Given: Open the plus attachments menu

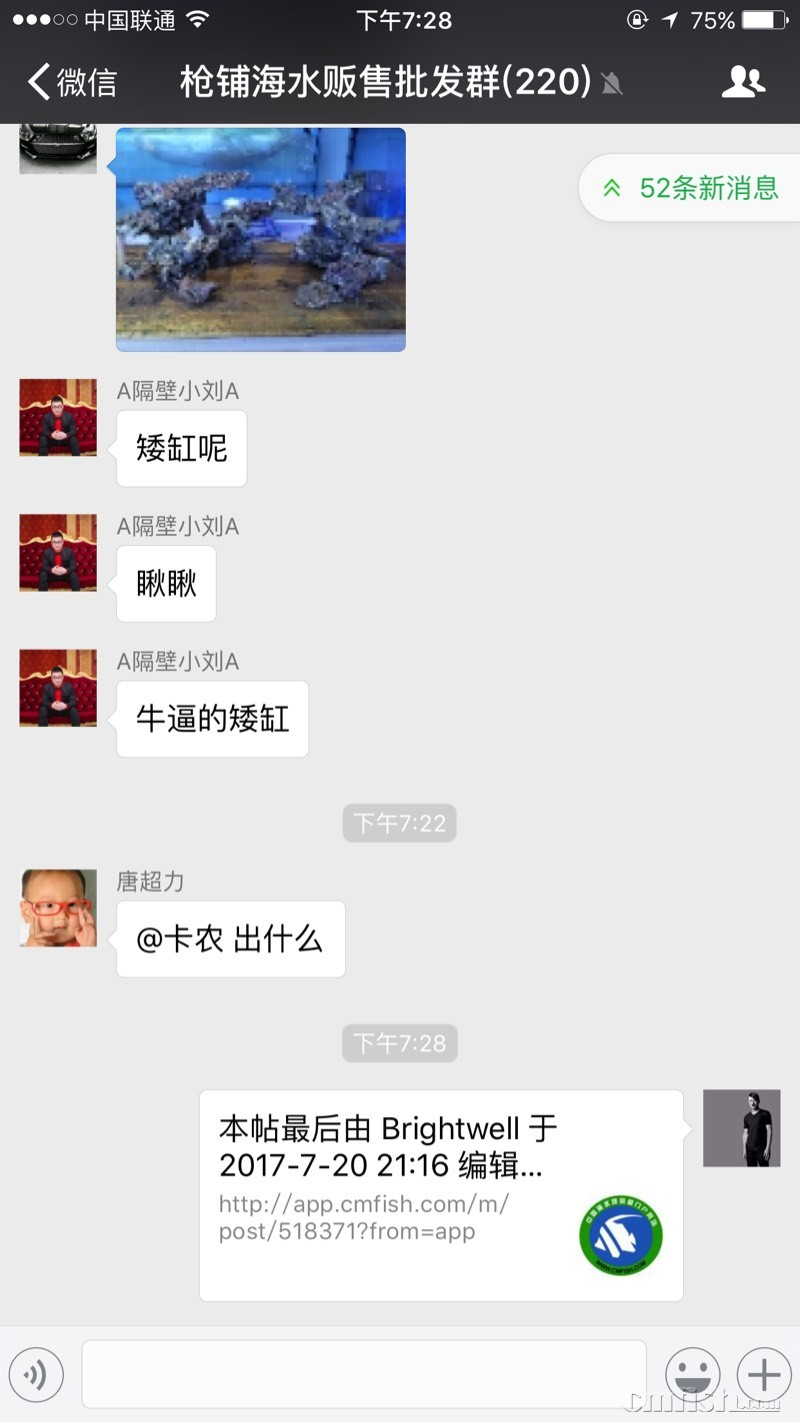Looking at the screenshot, I should pyautogui.click(x=764, y=1375).
